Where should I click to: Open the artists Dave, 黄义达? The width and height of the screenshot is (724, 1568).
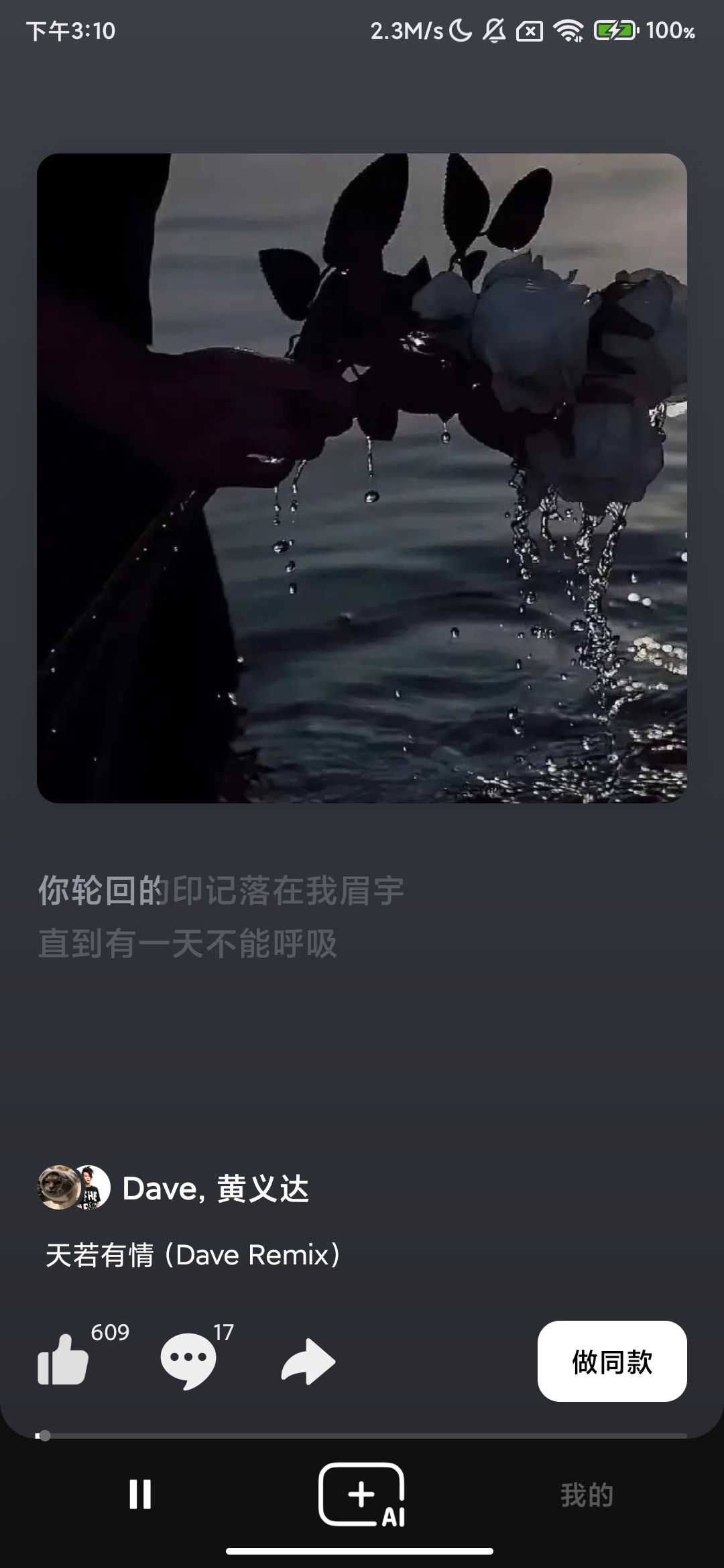[215, 1189]
